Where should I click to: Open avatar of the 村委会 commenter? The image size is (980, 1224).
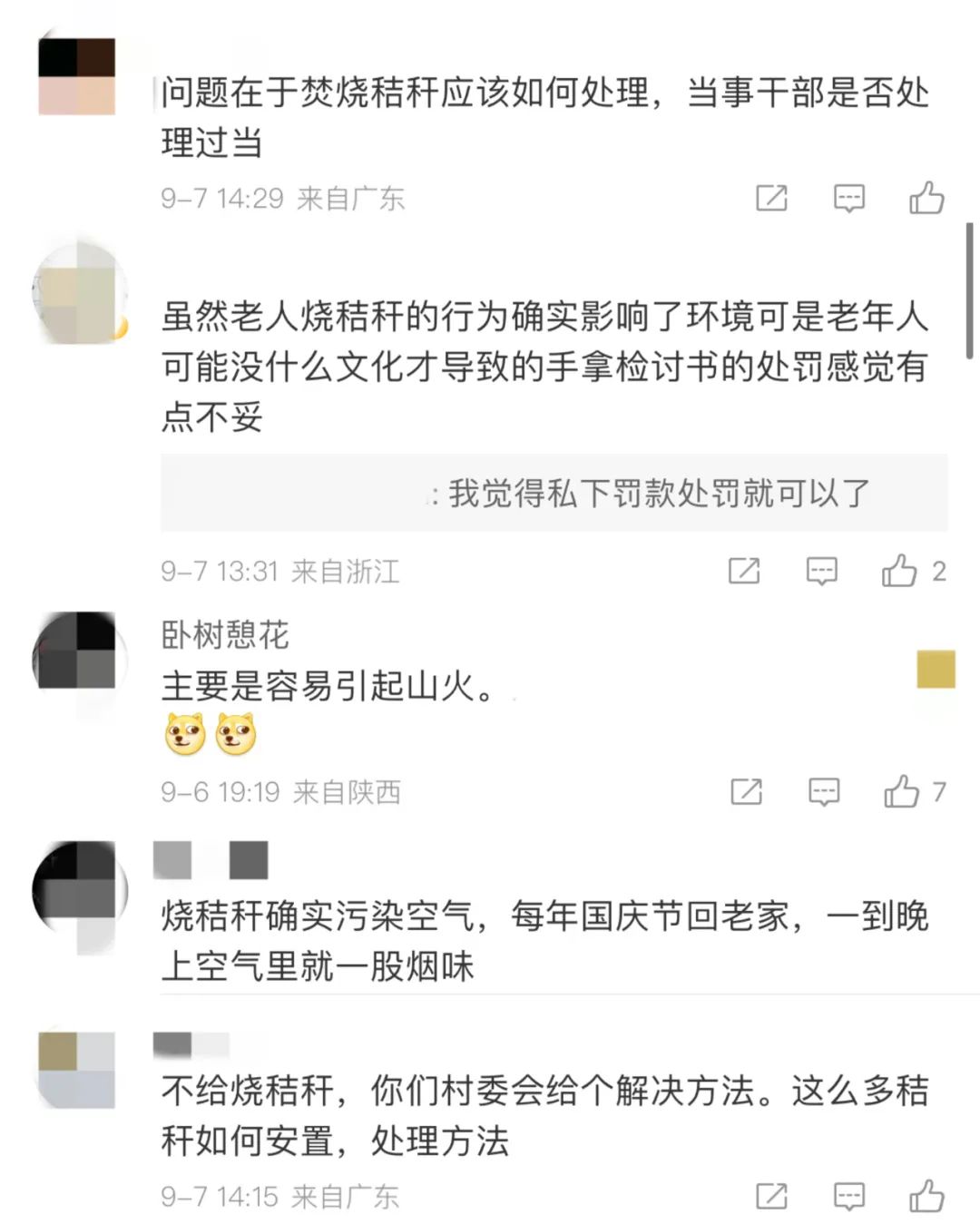point(76,1071)
